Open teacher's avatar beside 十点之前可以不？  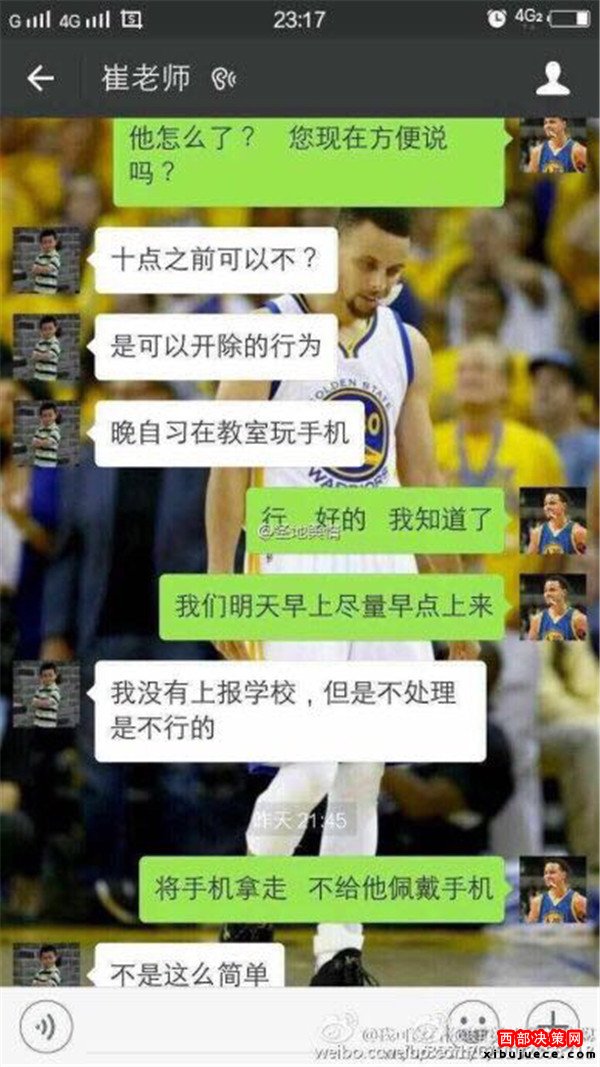(x=46, y=259)
